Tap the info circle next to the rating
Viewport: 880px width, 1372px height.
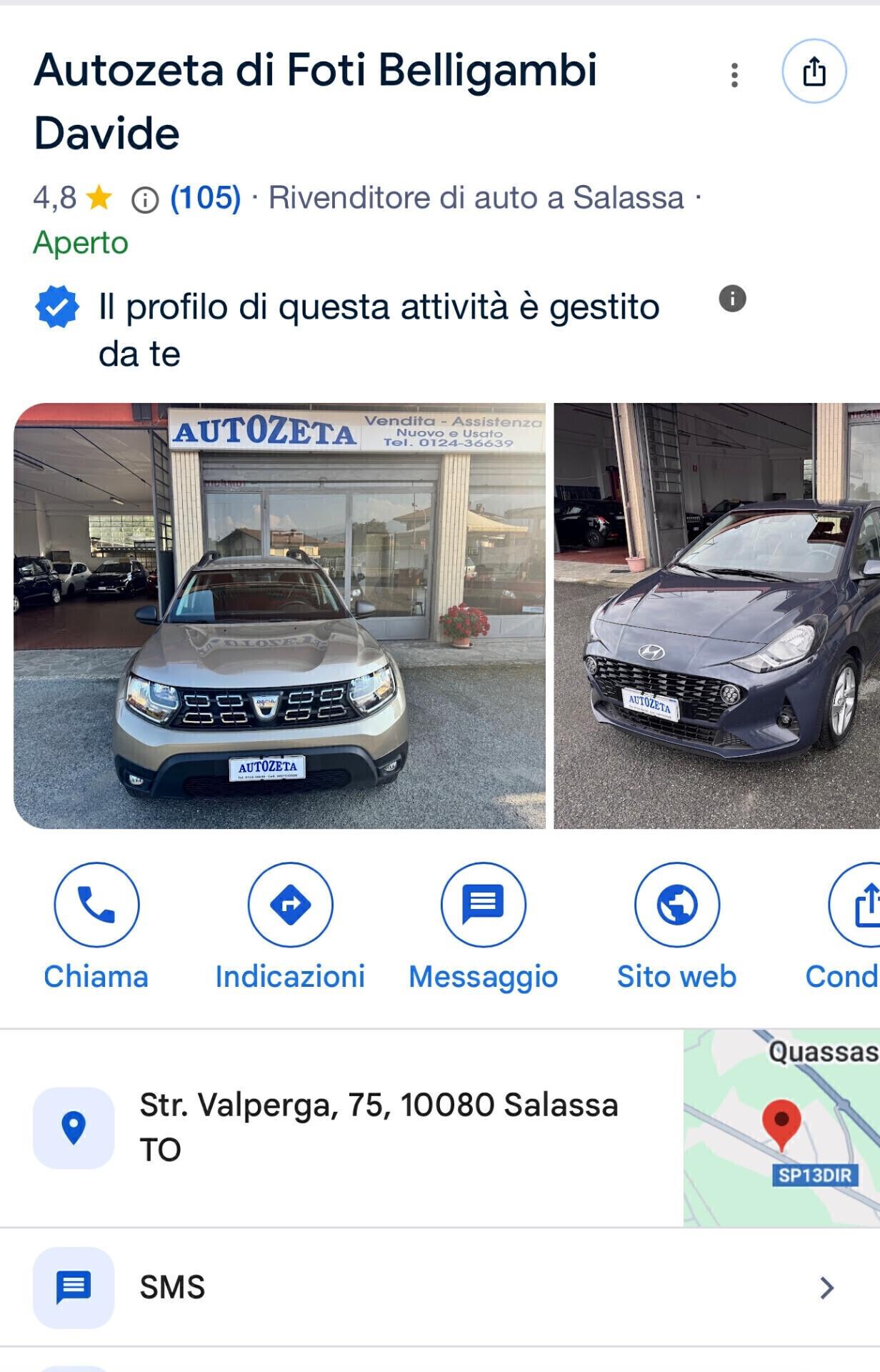click(145, 199)
